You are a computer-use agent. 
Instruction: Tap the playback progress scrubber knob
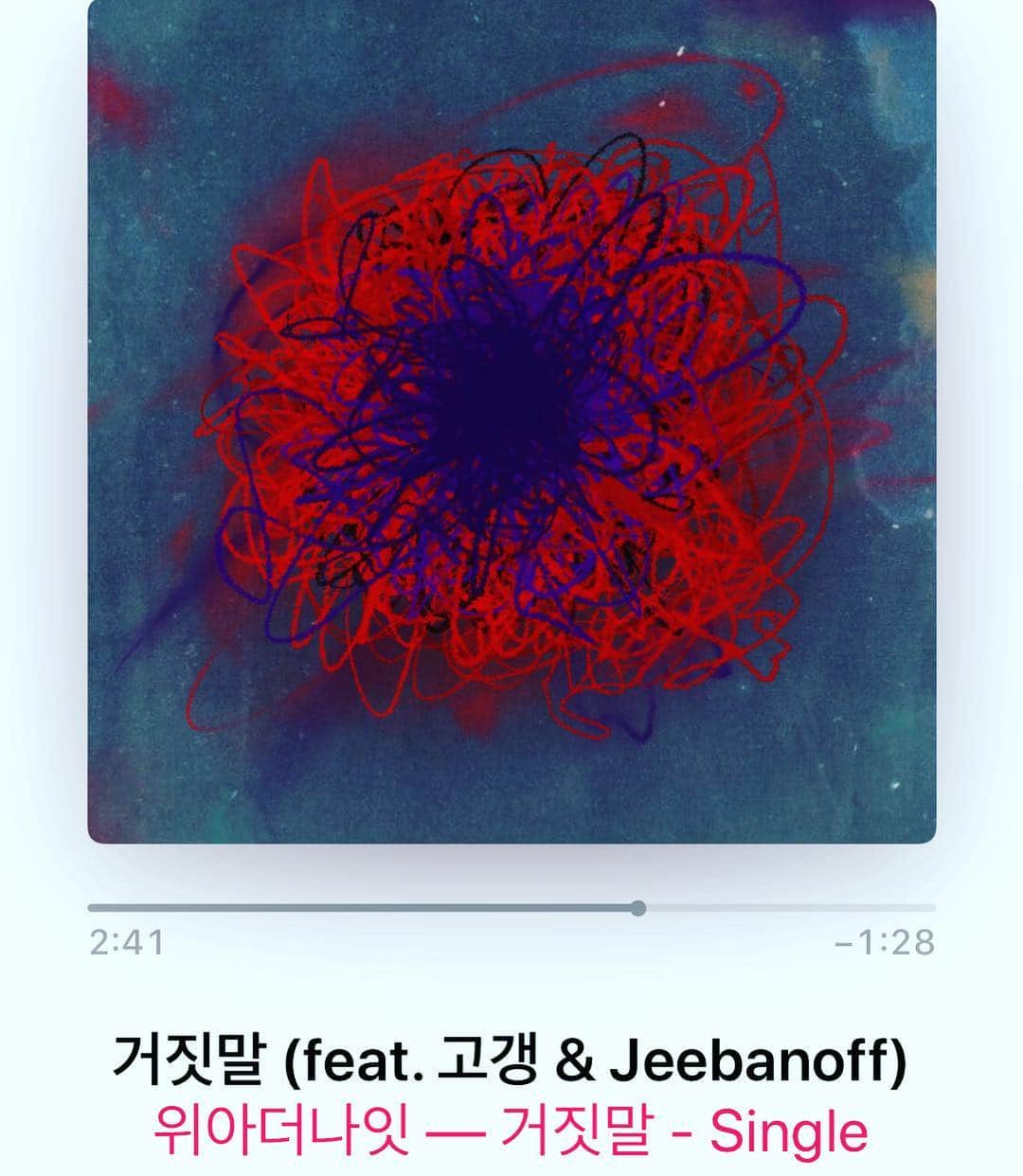[638, 908]
